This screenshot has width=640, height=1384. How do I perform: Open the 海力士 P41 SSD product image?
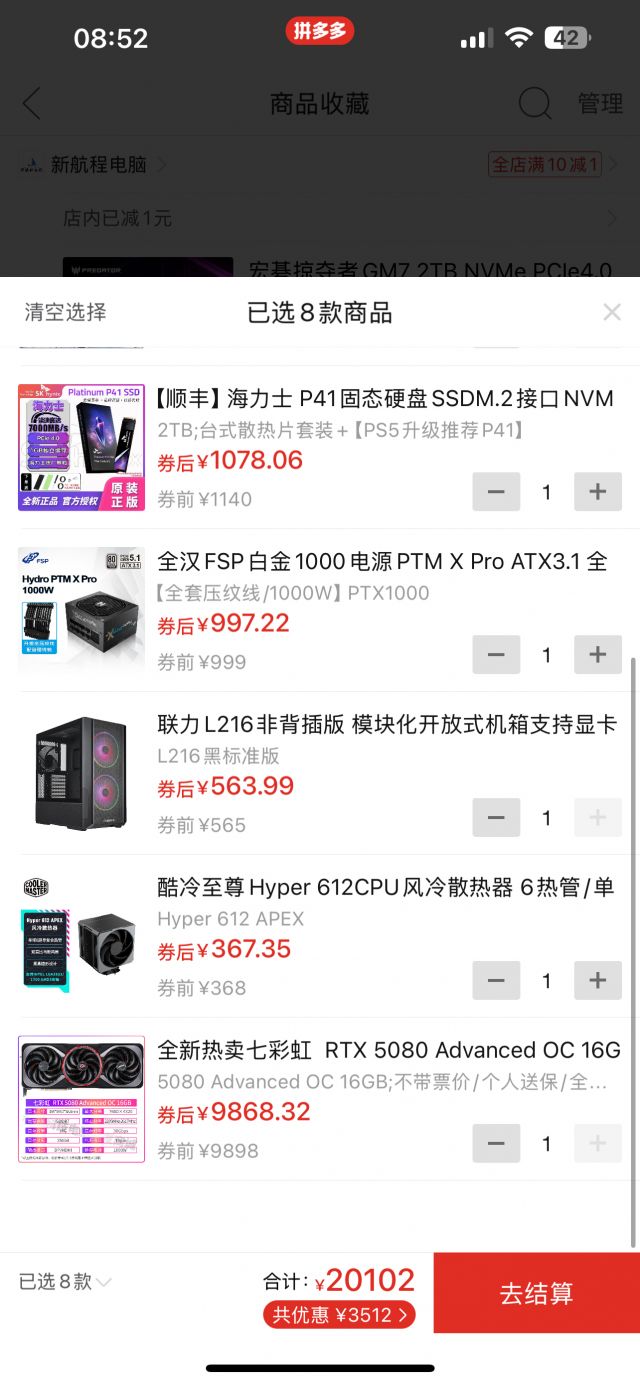click(x=81, y=447)
